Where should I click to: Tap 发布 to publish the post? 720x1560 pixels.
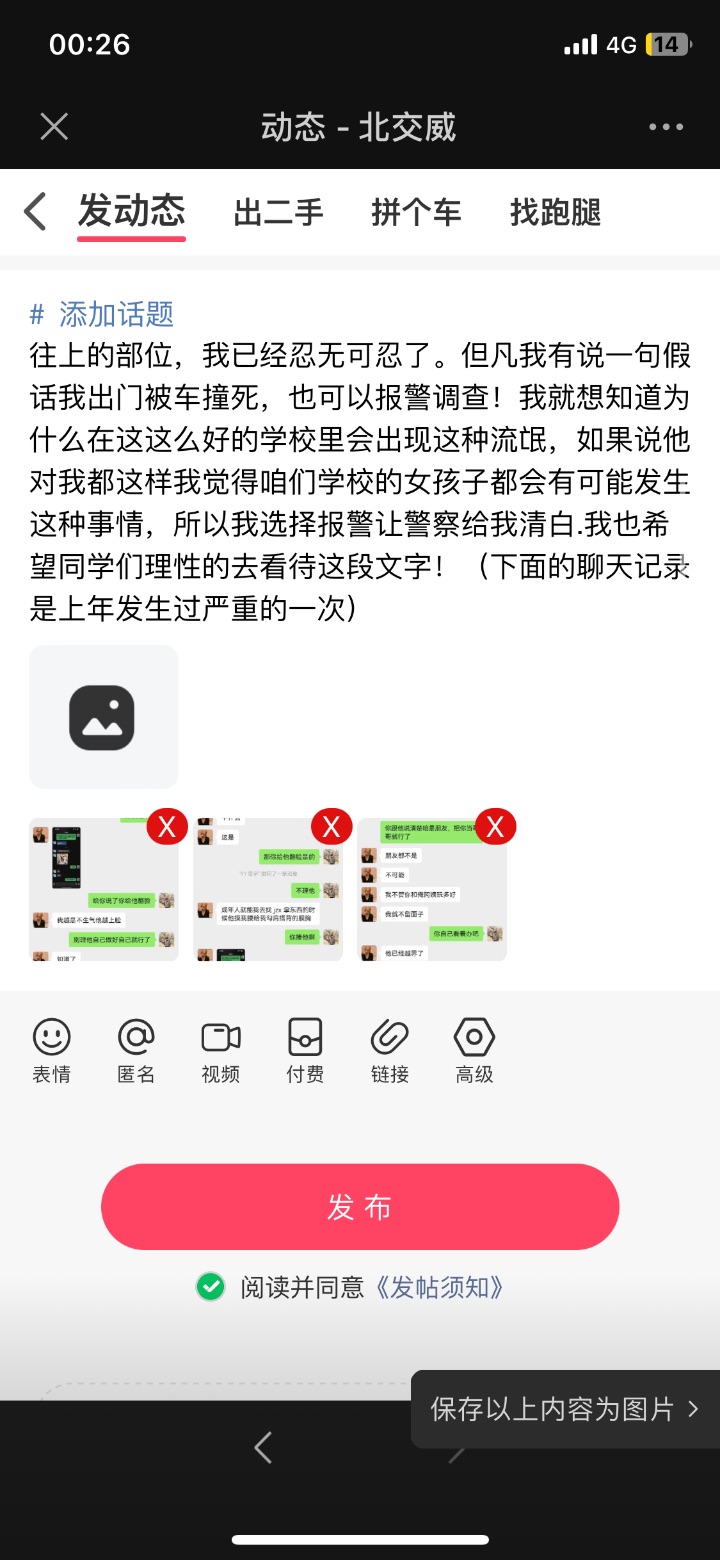(360, 1207)
